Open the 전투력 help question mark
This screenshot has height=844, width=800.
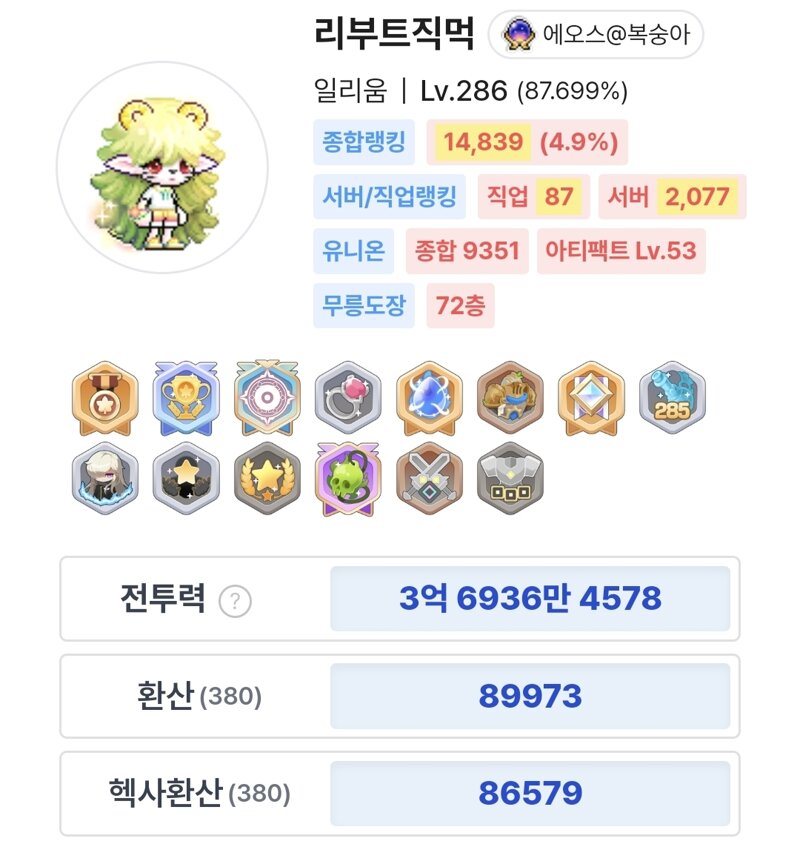click(235, 601)
